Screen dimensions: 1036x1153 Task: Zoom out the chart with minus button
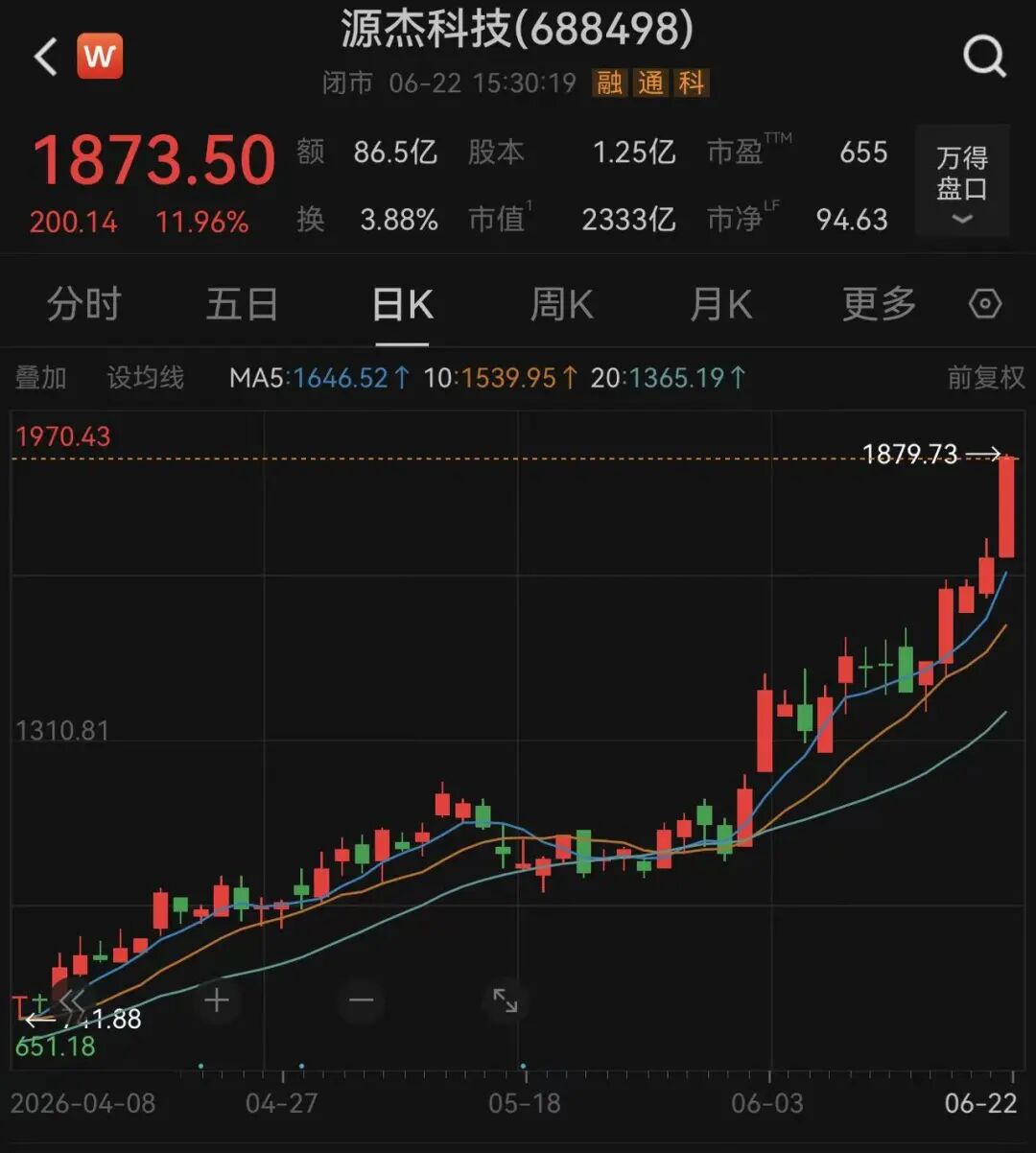(x=362, y=1001)
